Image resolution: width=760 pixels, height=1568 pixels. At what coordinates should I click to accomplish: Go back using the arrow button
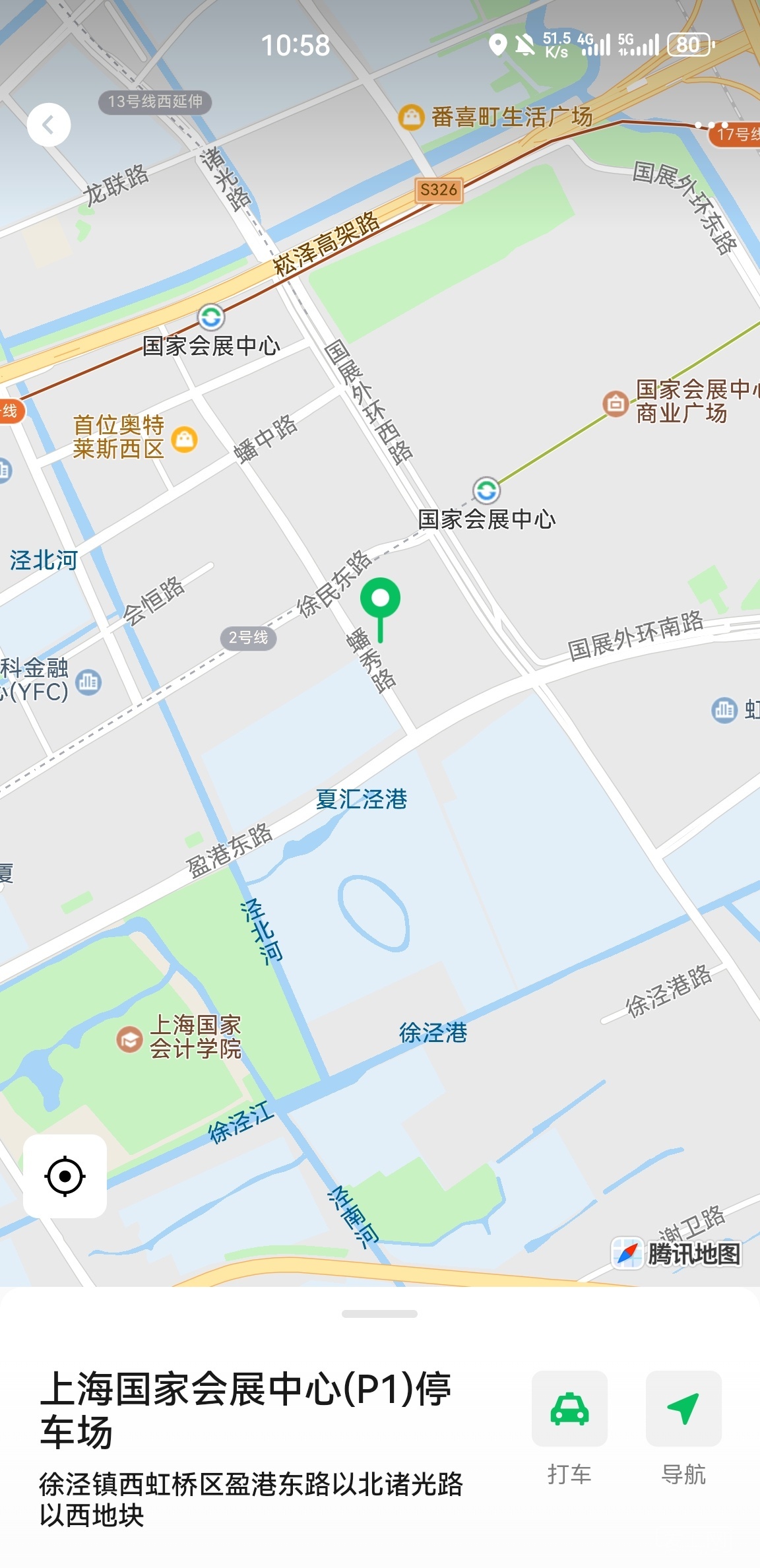49,125
